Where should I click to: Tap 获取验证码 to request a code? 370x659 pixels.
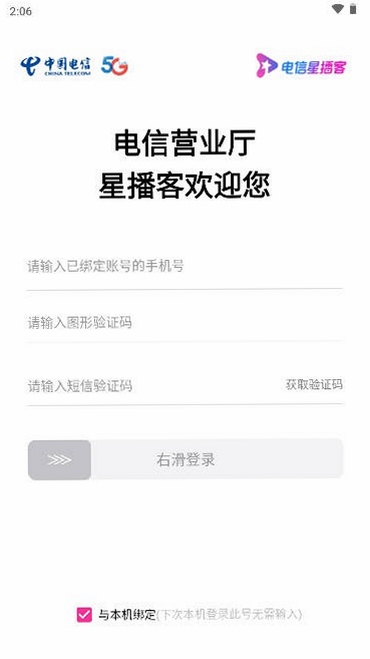click(x=314, y=384)
